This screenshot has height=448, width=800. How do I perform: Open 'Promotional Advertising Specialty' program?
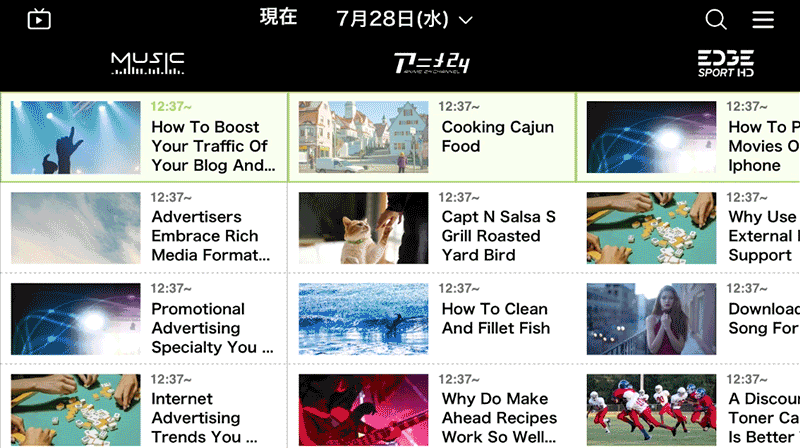pyautogui.click(x=145, y=319)
